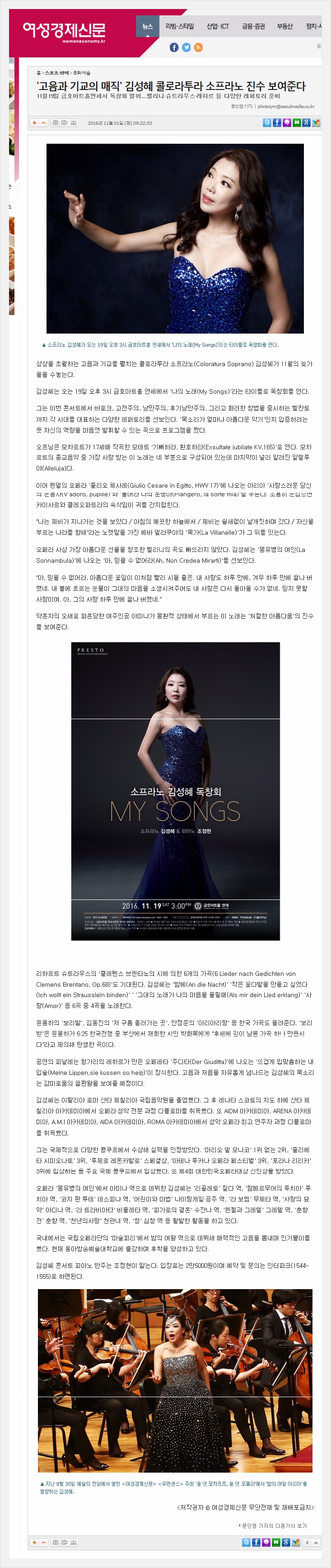View the MY SONGS recital poster
This screenshot has width=331, height=1568.
tap(175, 791)
